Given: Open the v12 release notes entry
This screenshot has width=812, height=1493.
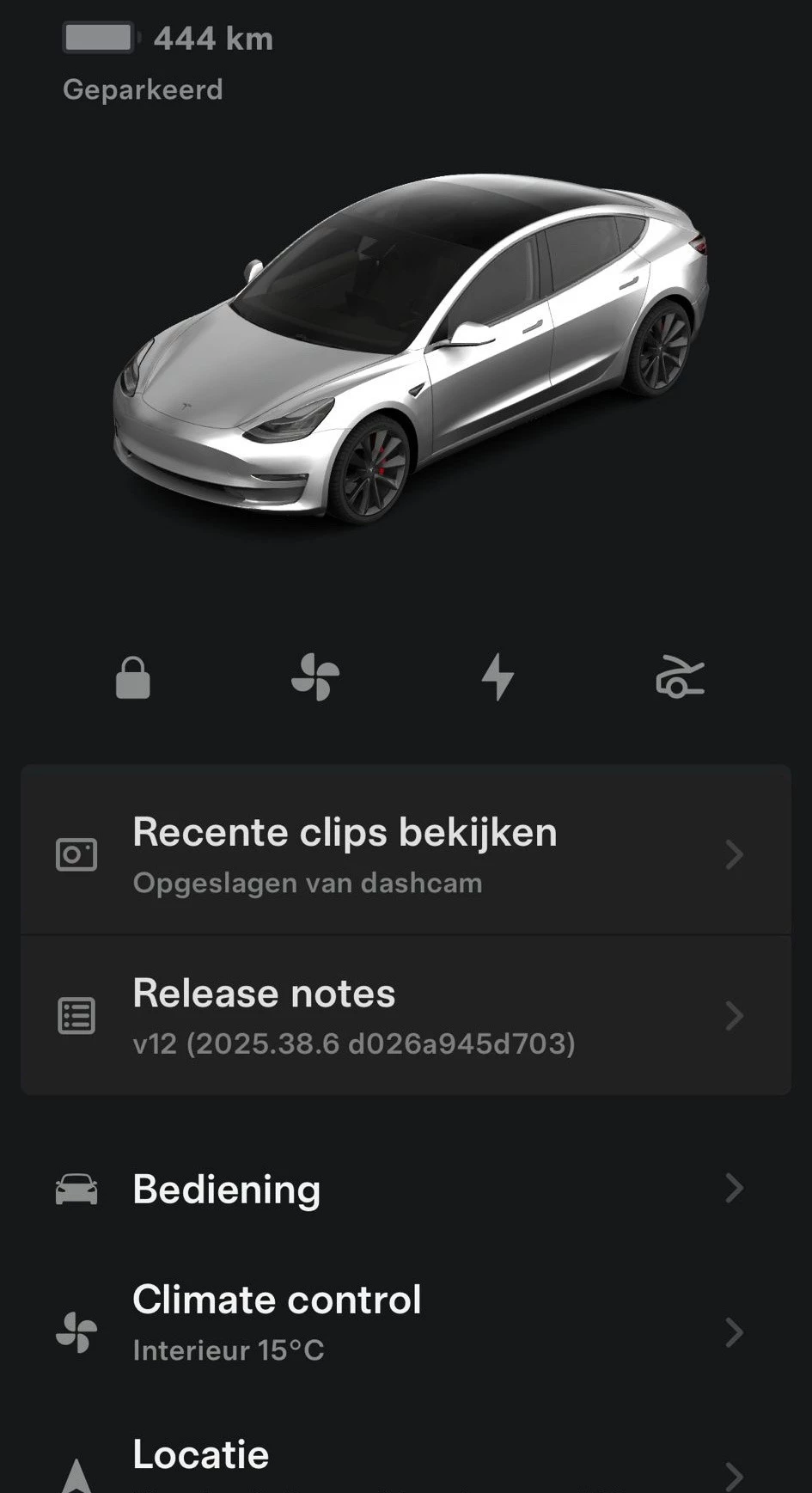Looking at the screenshot, I should (x=354, y=1045).
